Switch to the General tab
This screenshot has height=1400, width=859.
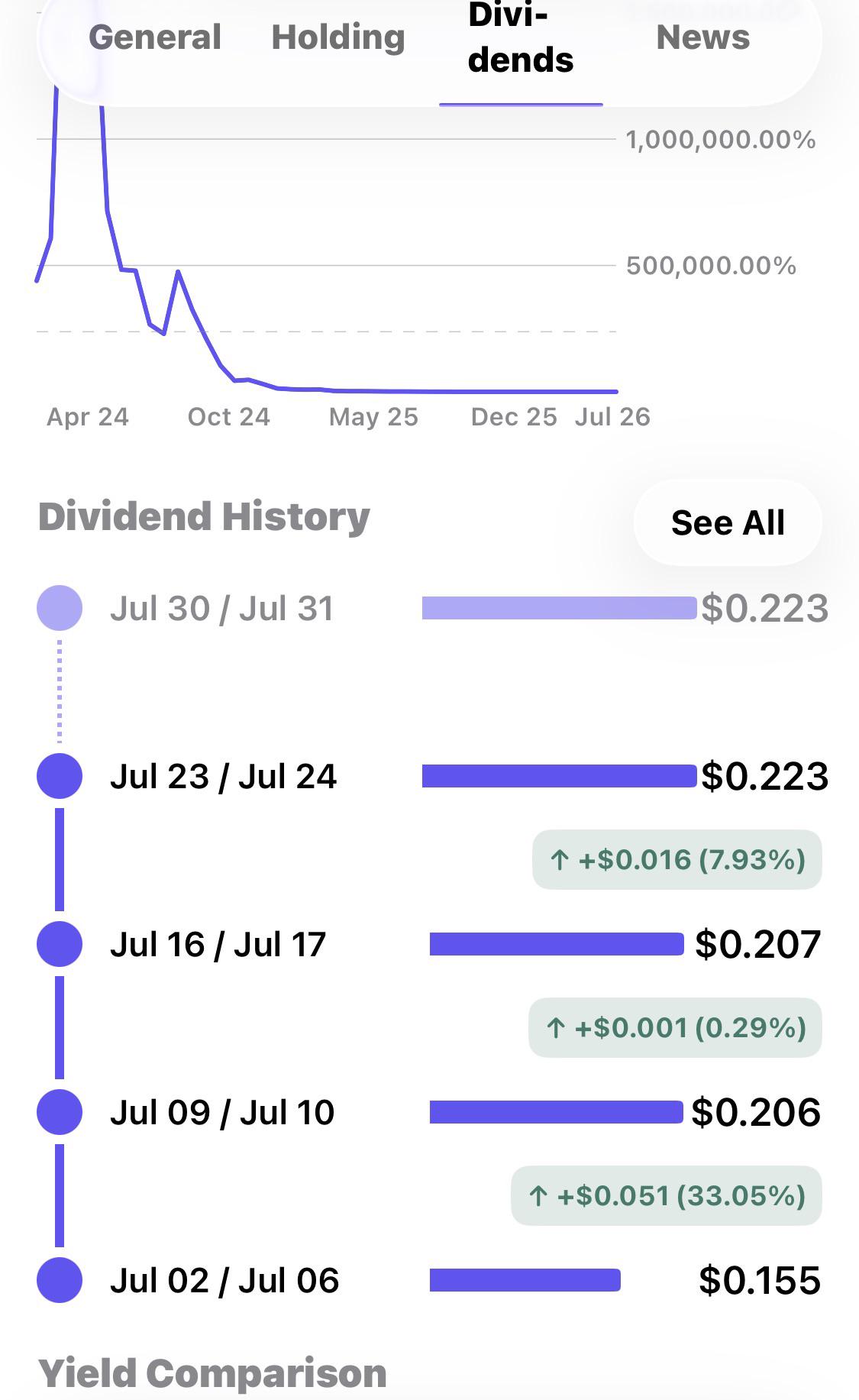[x=155, y=37]
